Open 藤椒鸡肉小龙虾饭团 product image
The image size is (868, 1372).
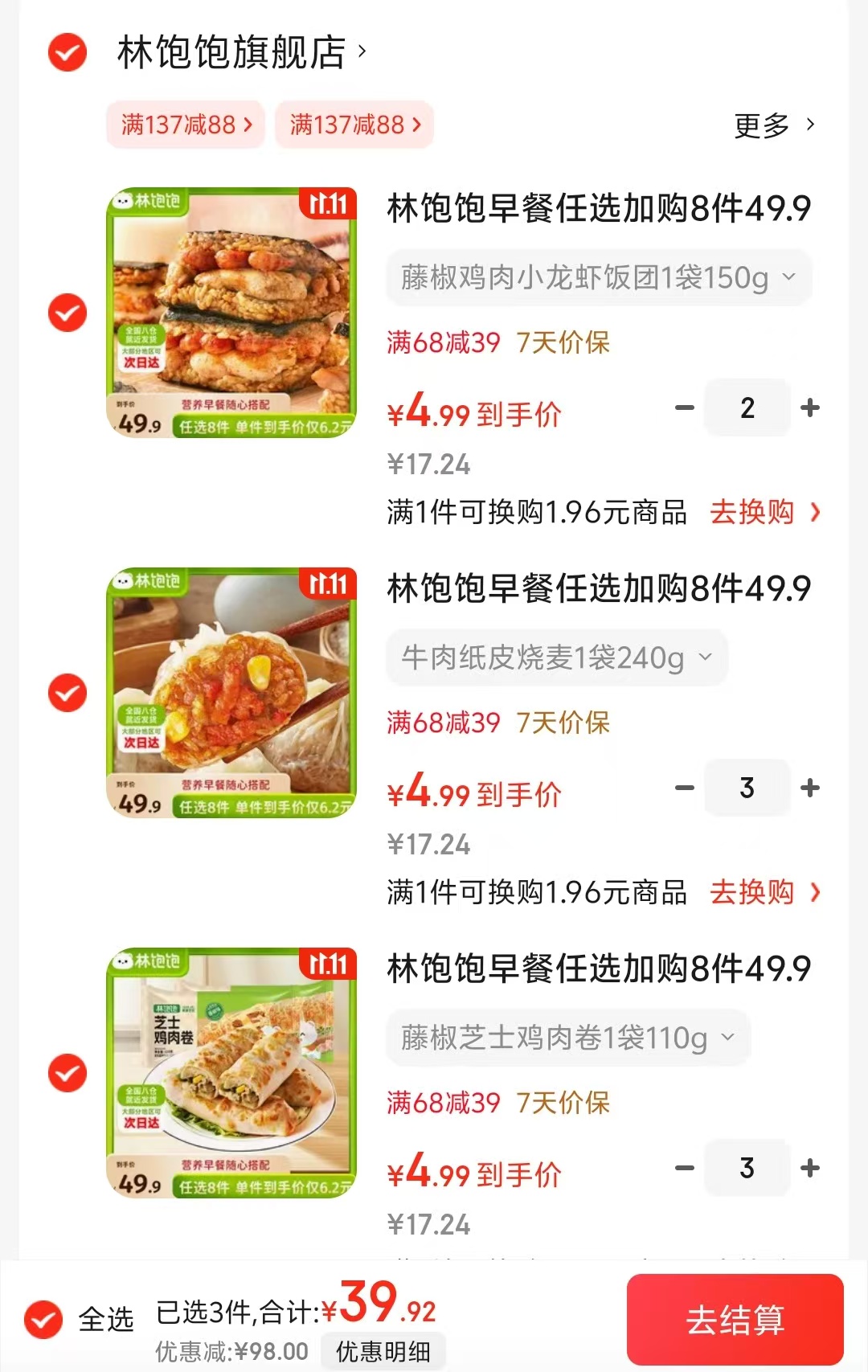click(231, 313)
